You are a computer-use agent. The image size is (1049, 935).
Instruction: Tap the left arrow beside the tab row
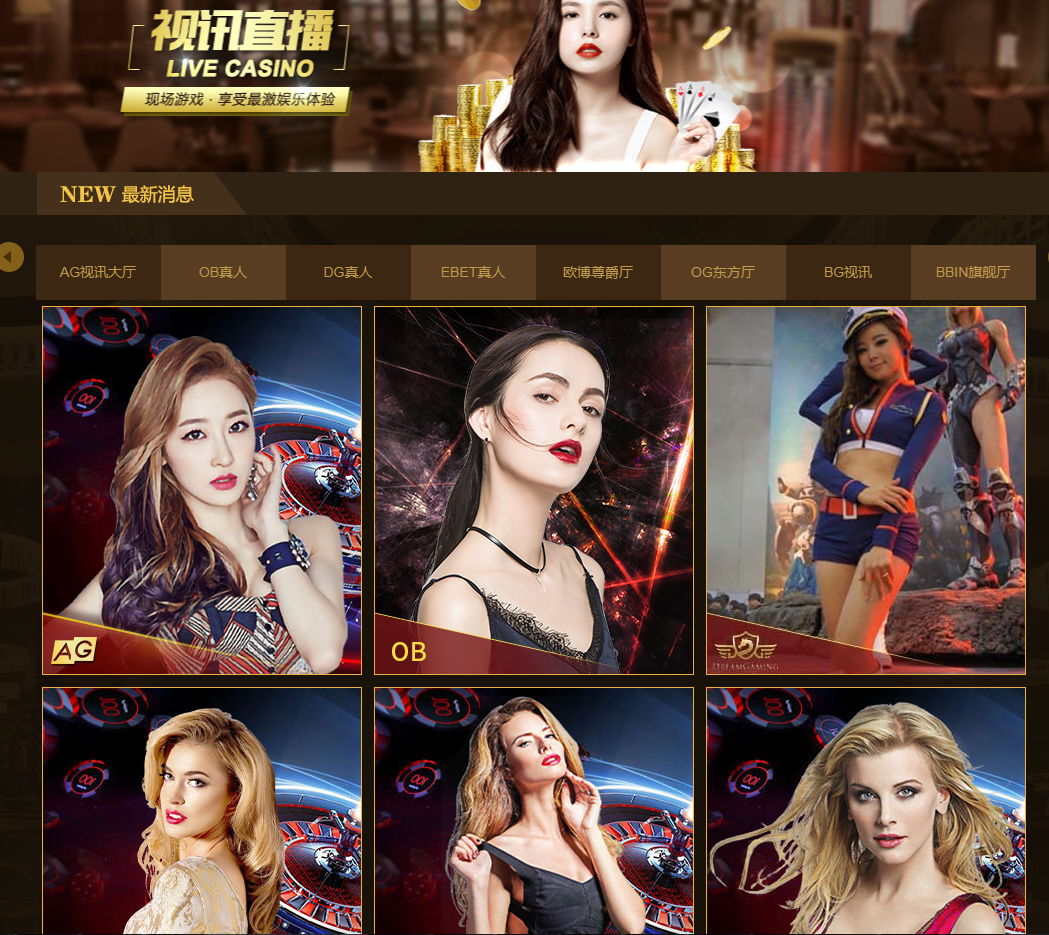10,257
